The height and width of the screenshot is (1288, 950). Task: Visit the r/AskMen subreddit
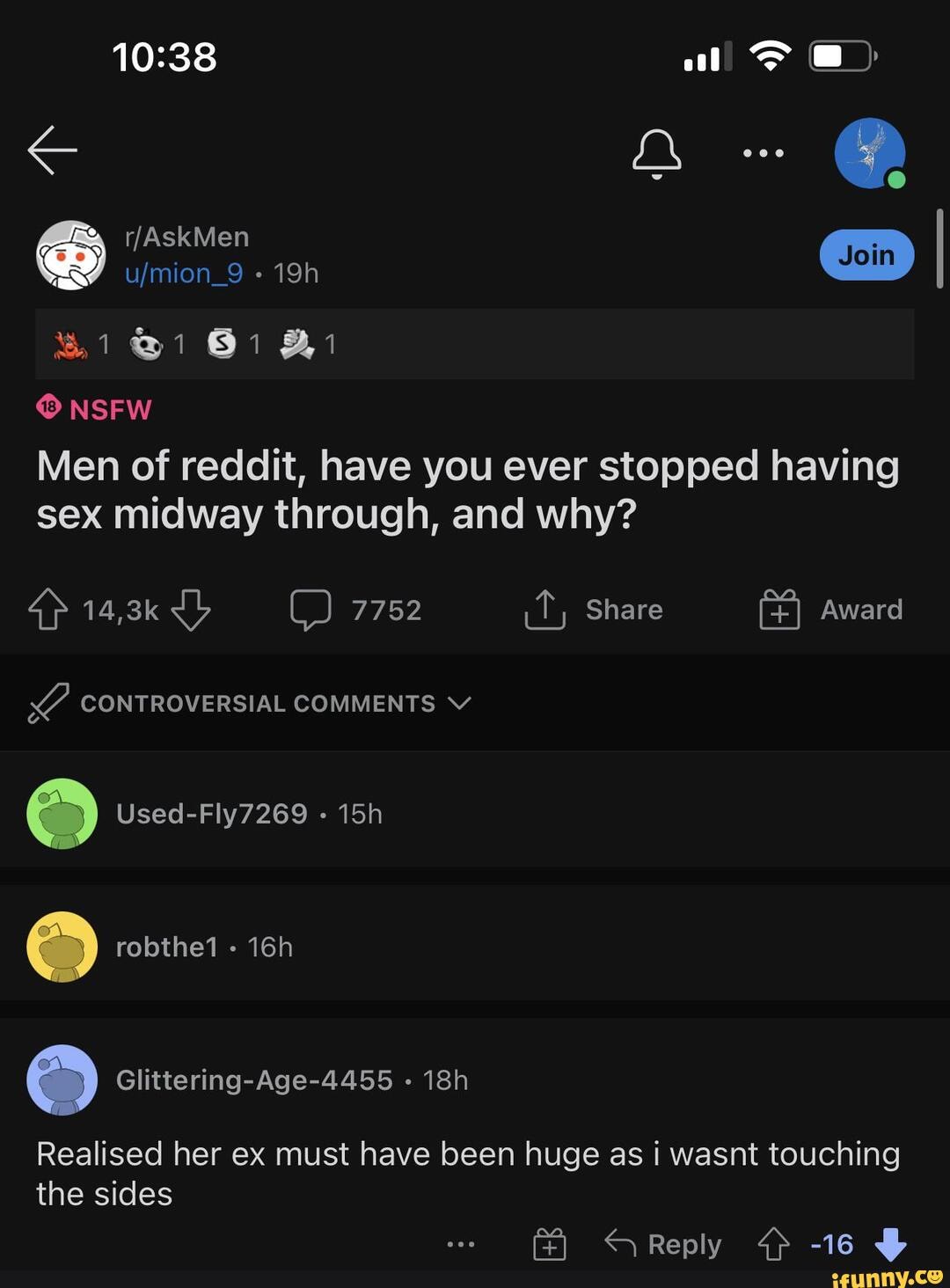pyautogui.click(x=186, y=237)
